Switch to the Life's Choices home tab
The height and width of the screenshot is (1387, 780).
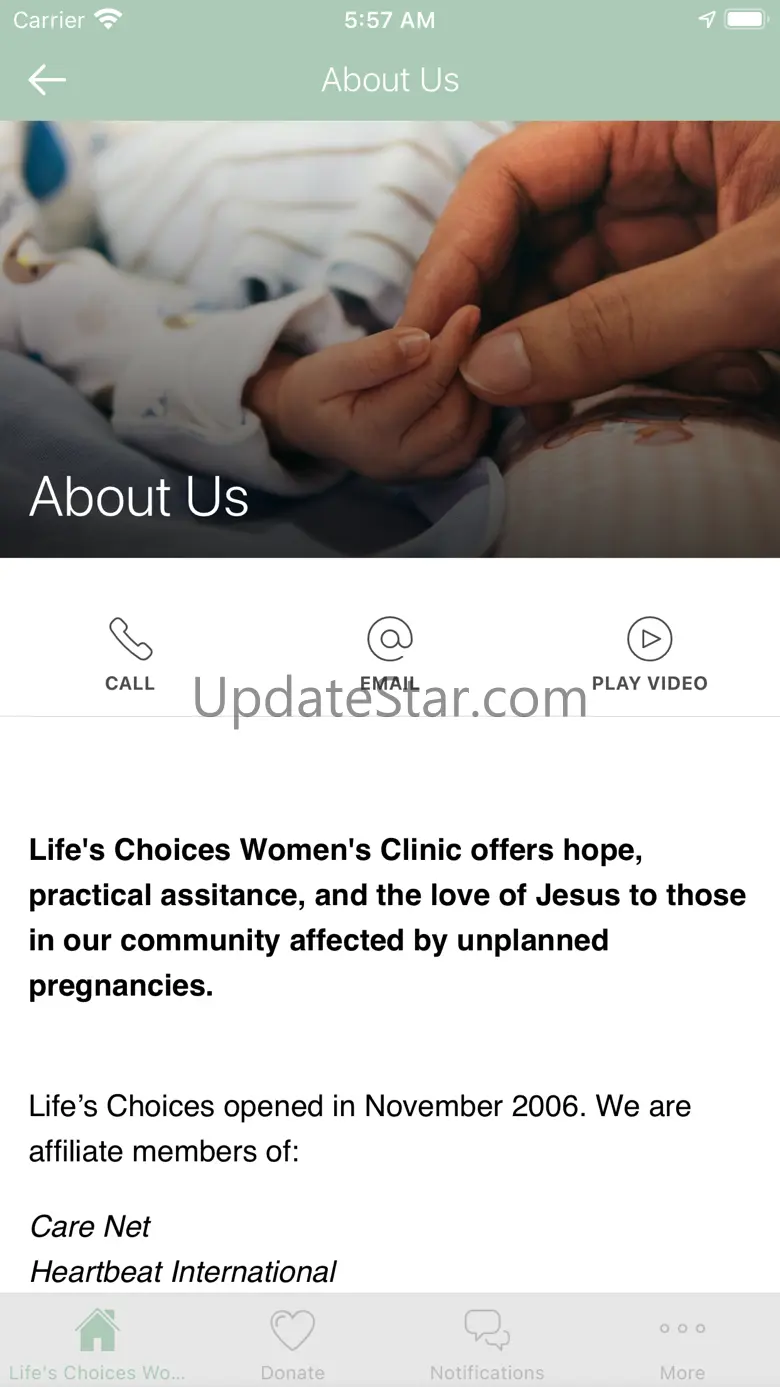point(97,1343)
